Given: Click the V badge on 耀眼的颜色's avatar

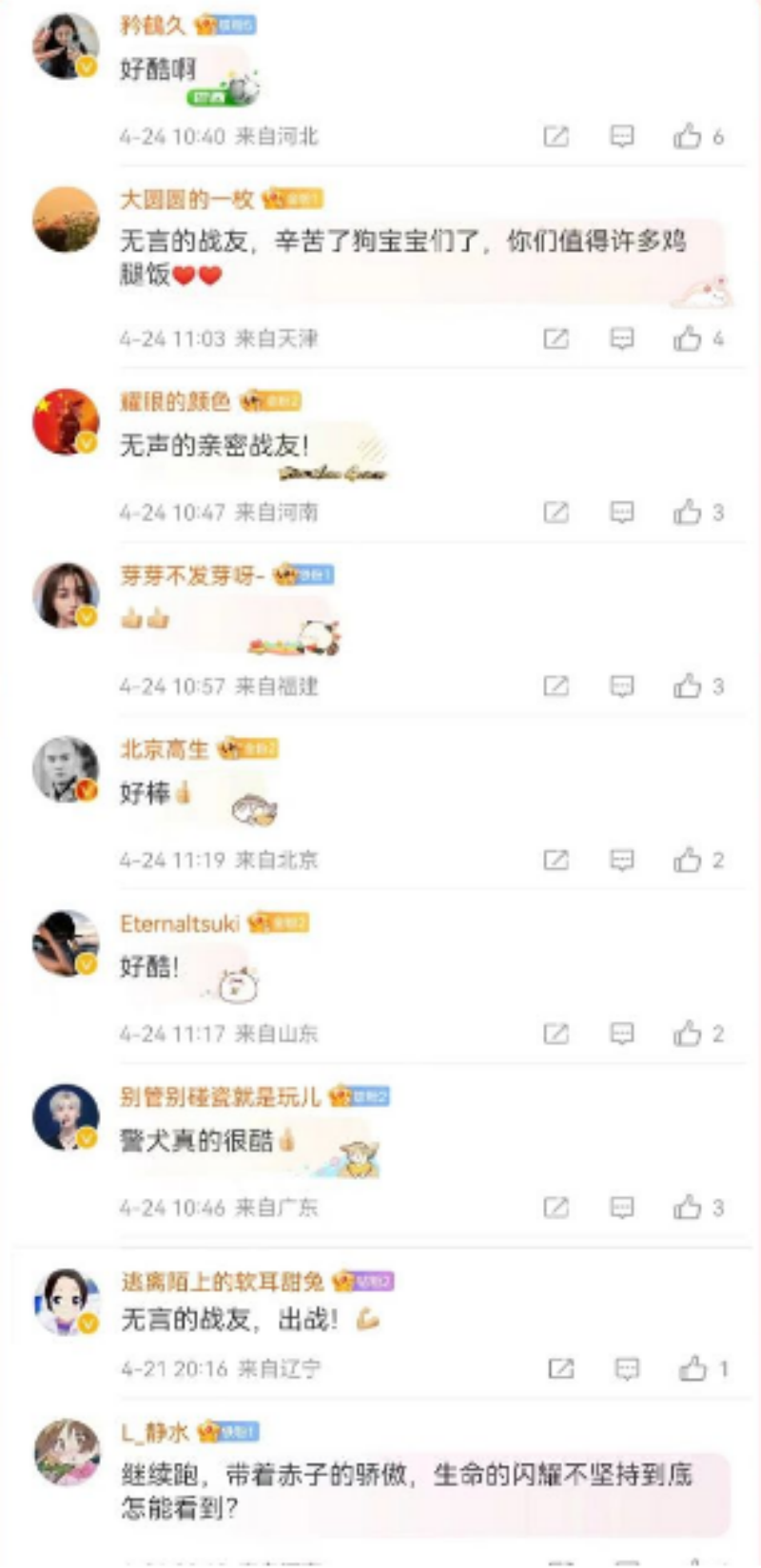Looking at the screenshot, I should (86, 439).
